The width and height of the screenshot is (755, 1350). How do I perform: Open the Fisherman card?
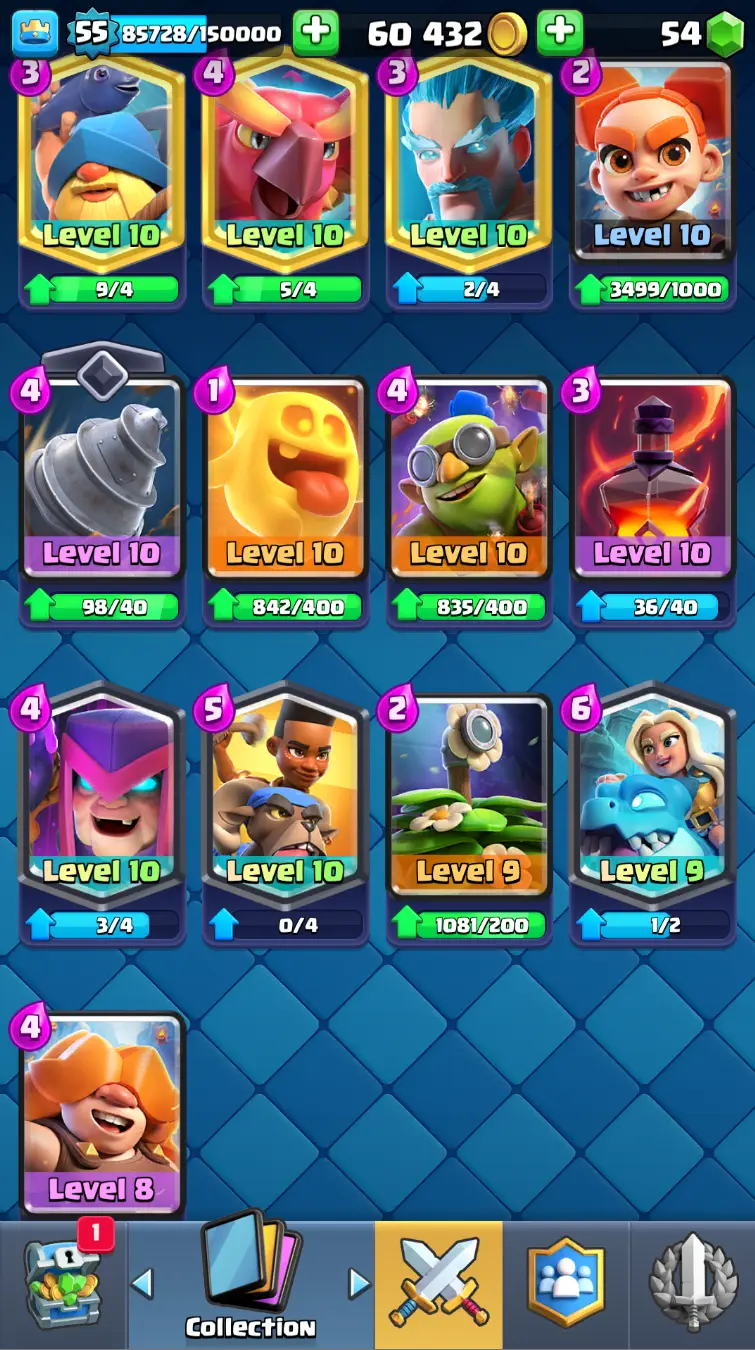[102, 160]
